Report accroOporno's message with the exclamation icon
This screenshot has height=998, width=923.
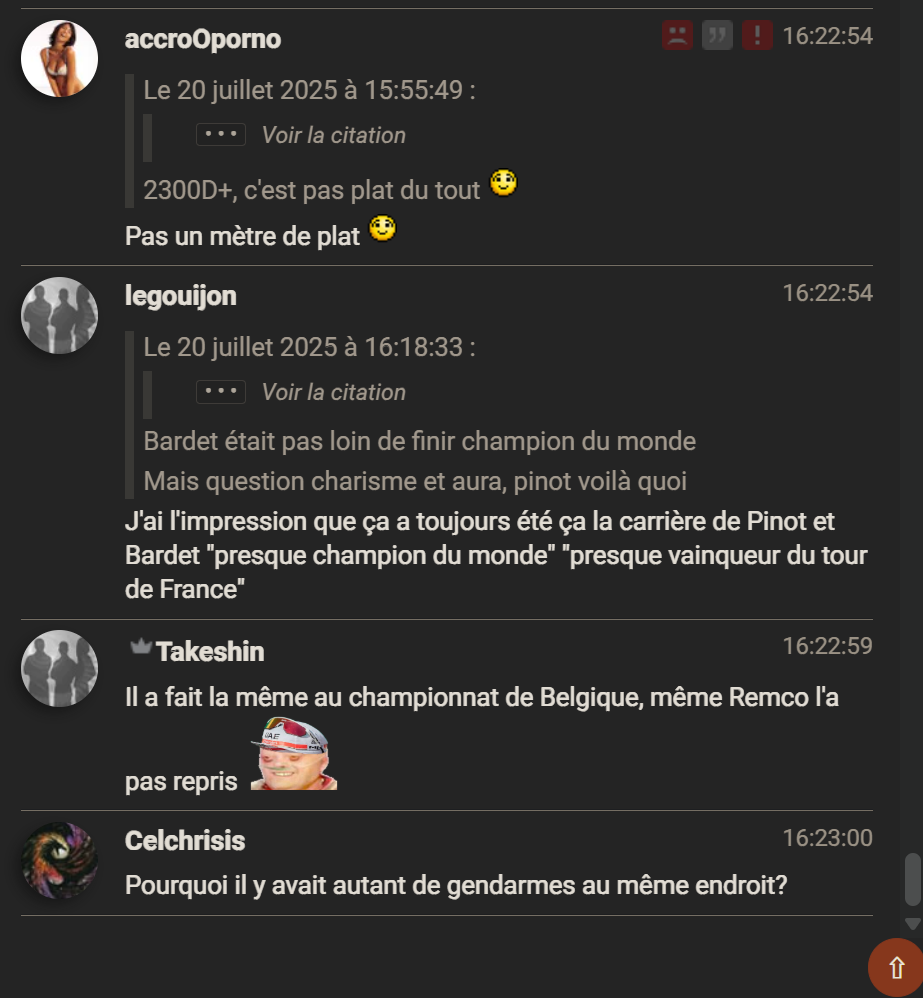pos(757,36)
